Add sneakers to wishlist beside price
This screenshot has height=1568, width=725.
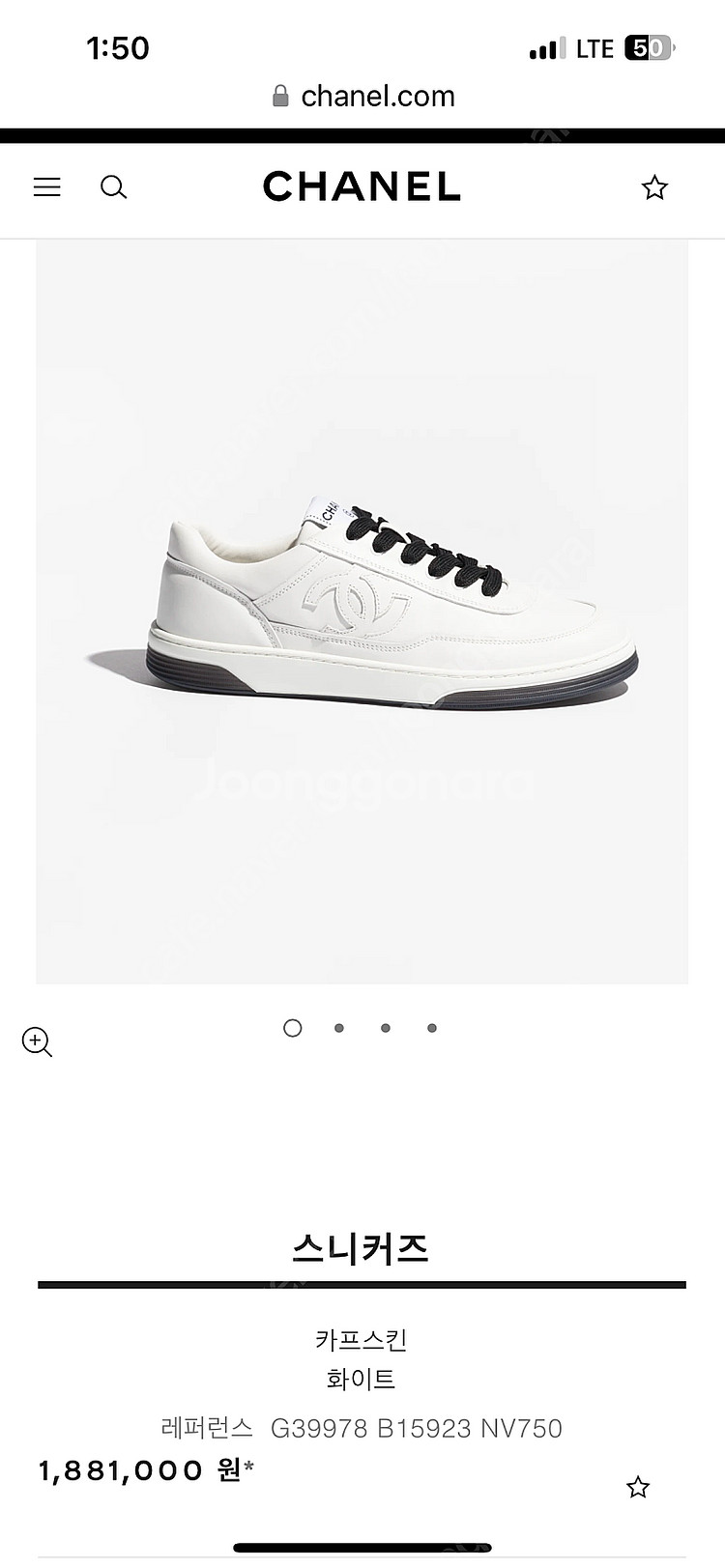[638, 1487]
